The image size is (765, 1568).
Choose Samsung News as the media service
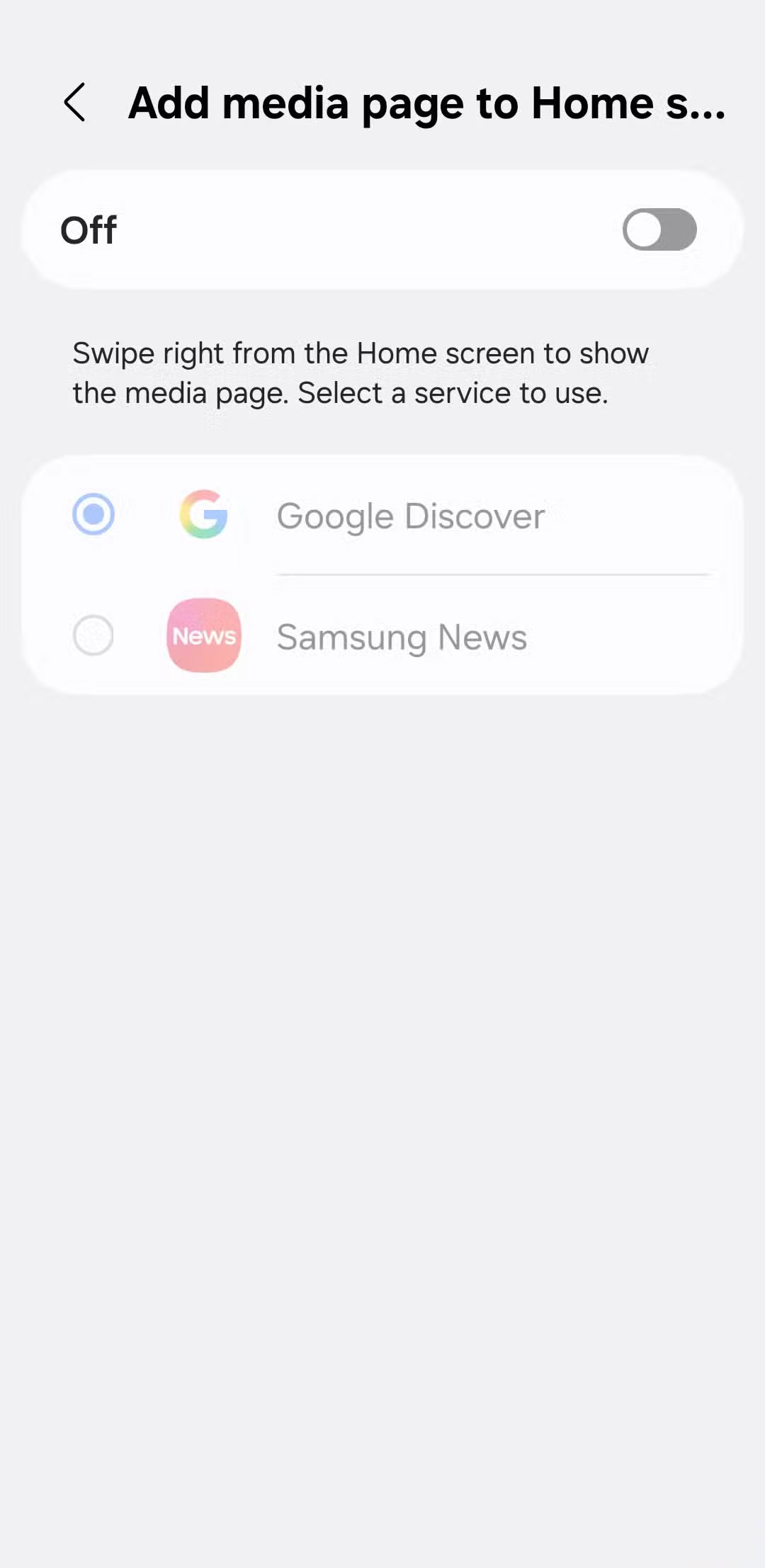click(93, 635)
